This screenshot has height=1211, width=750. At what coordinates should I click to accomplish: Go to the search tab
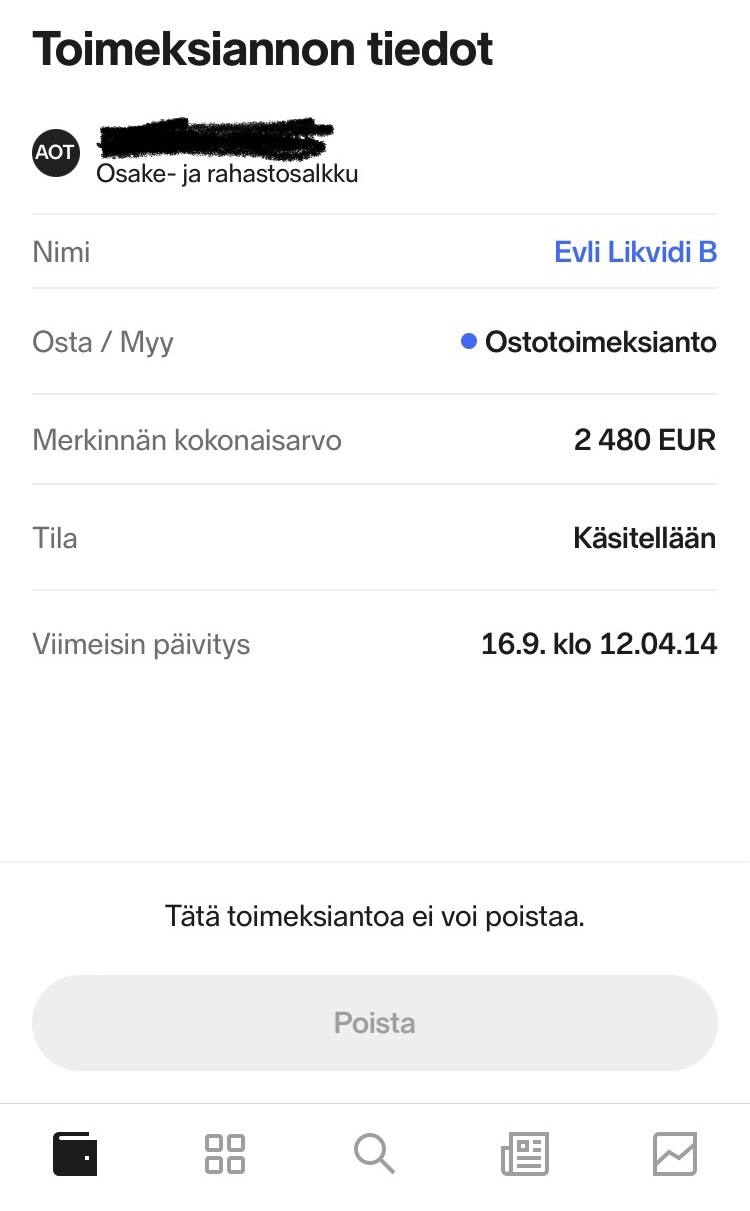tap(374, 1154)
